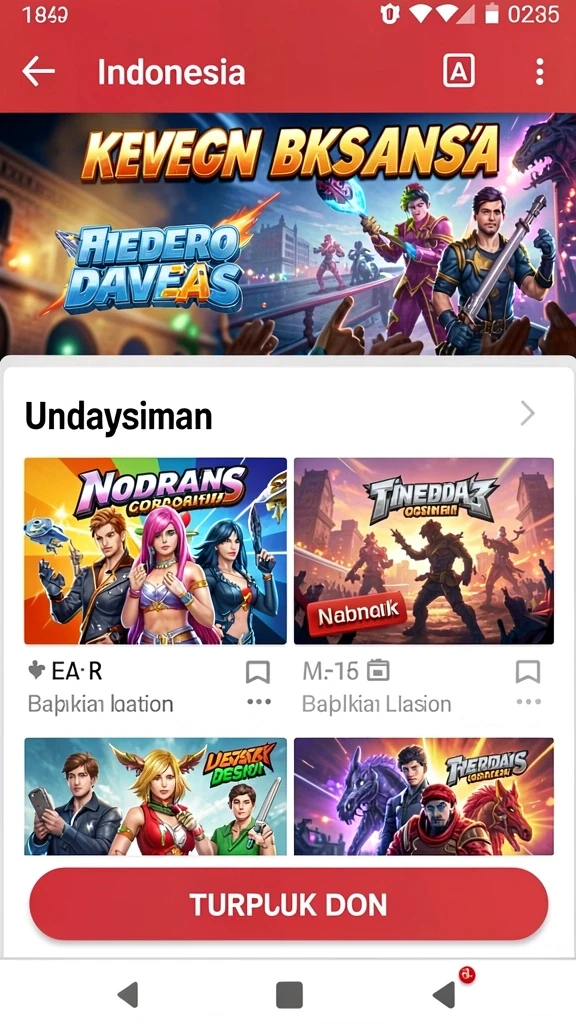
Task: Go back using the top-left arrow
Action: [x=38, y=71]
